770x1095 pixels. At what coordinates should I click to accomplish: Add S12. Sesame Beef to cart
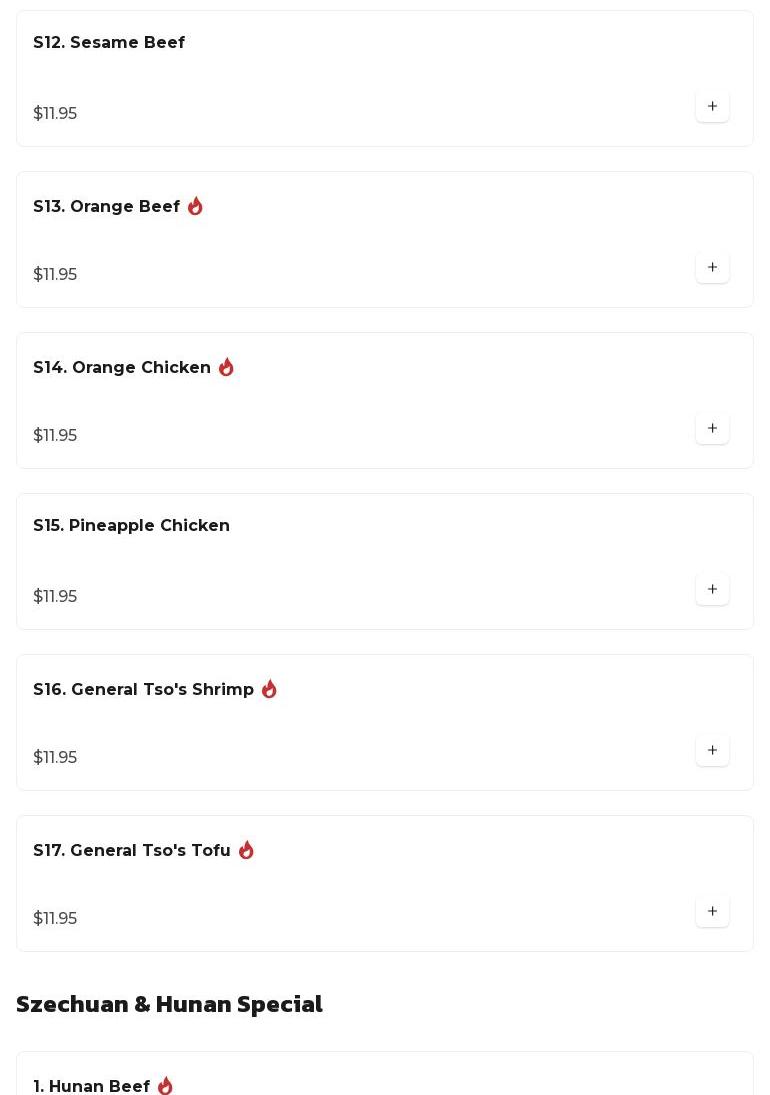[x=712, y=107]
